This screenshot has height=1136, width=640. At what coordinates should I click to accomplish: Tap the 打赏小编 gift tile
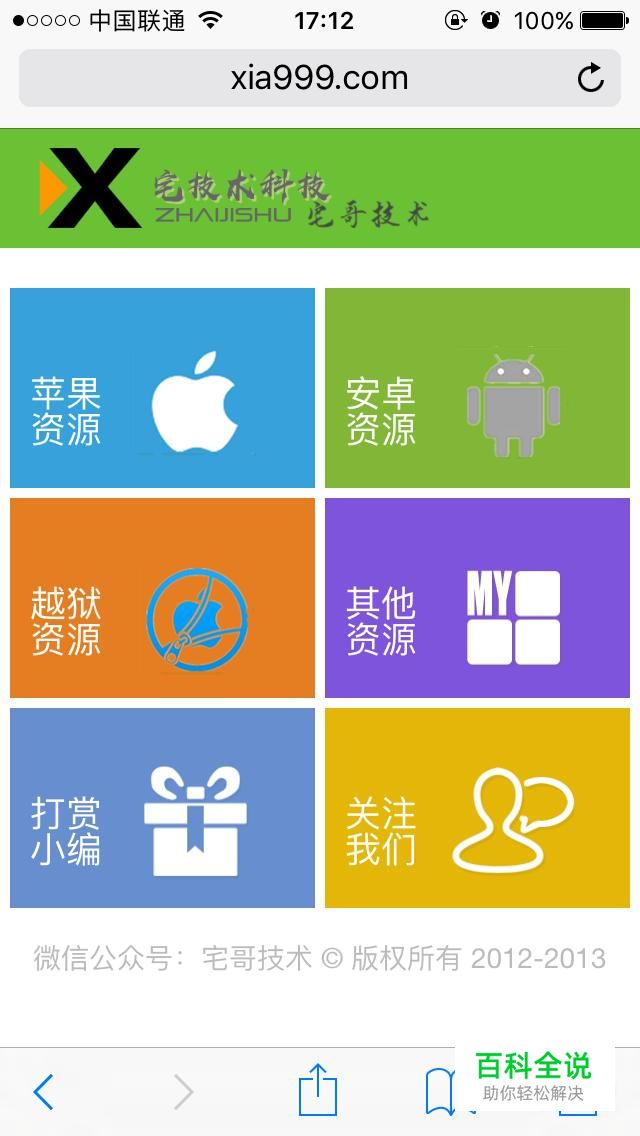(x=162, y=808)
